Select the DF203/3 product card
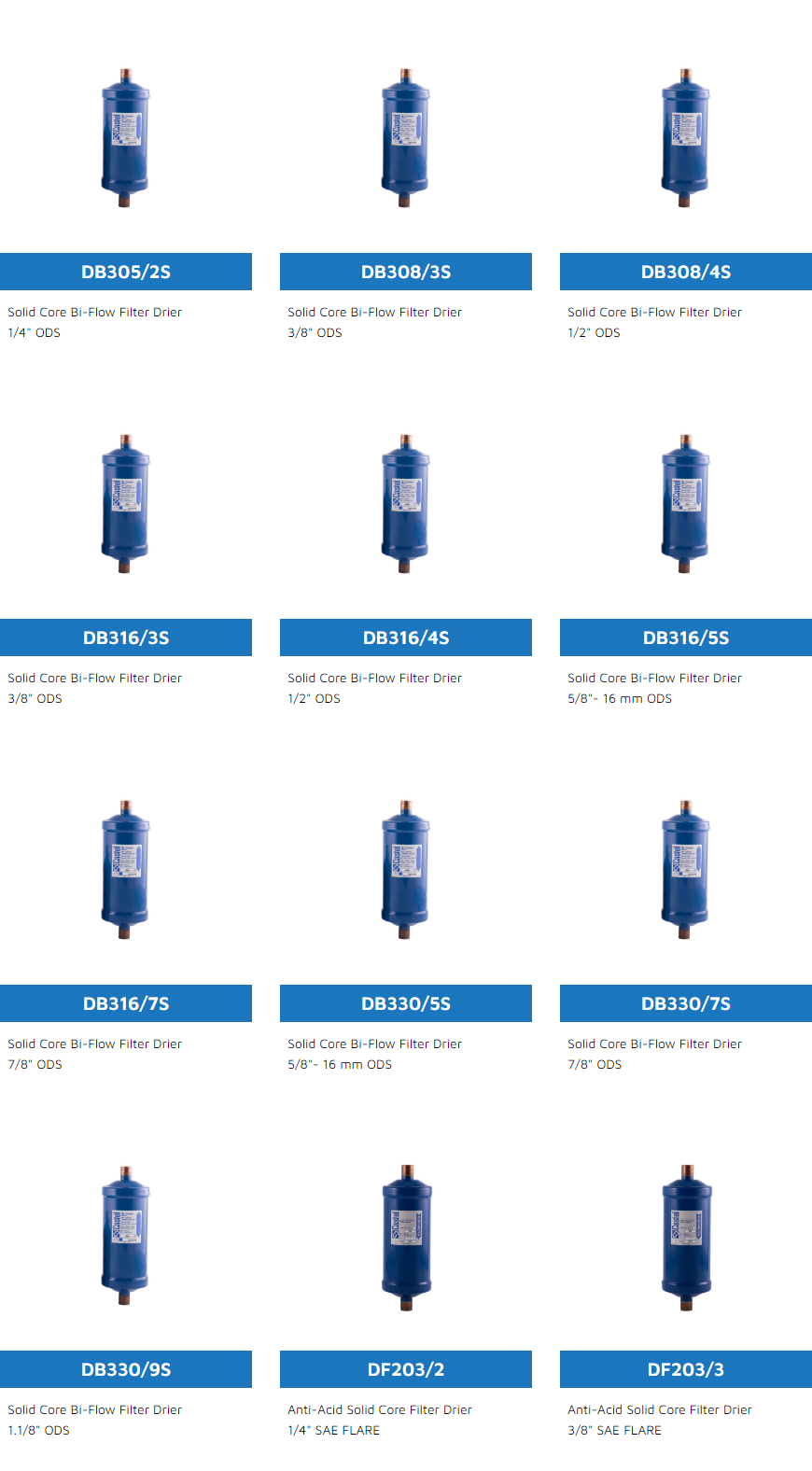 (686, 1369)
